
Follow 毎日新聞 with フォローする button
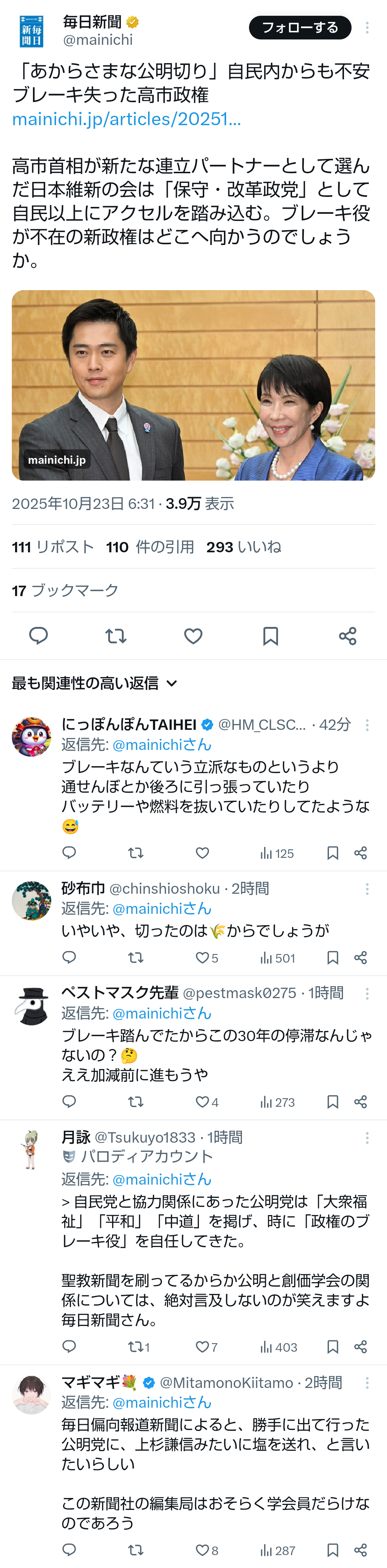[299, 27]
